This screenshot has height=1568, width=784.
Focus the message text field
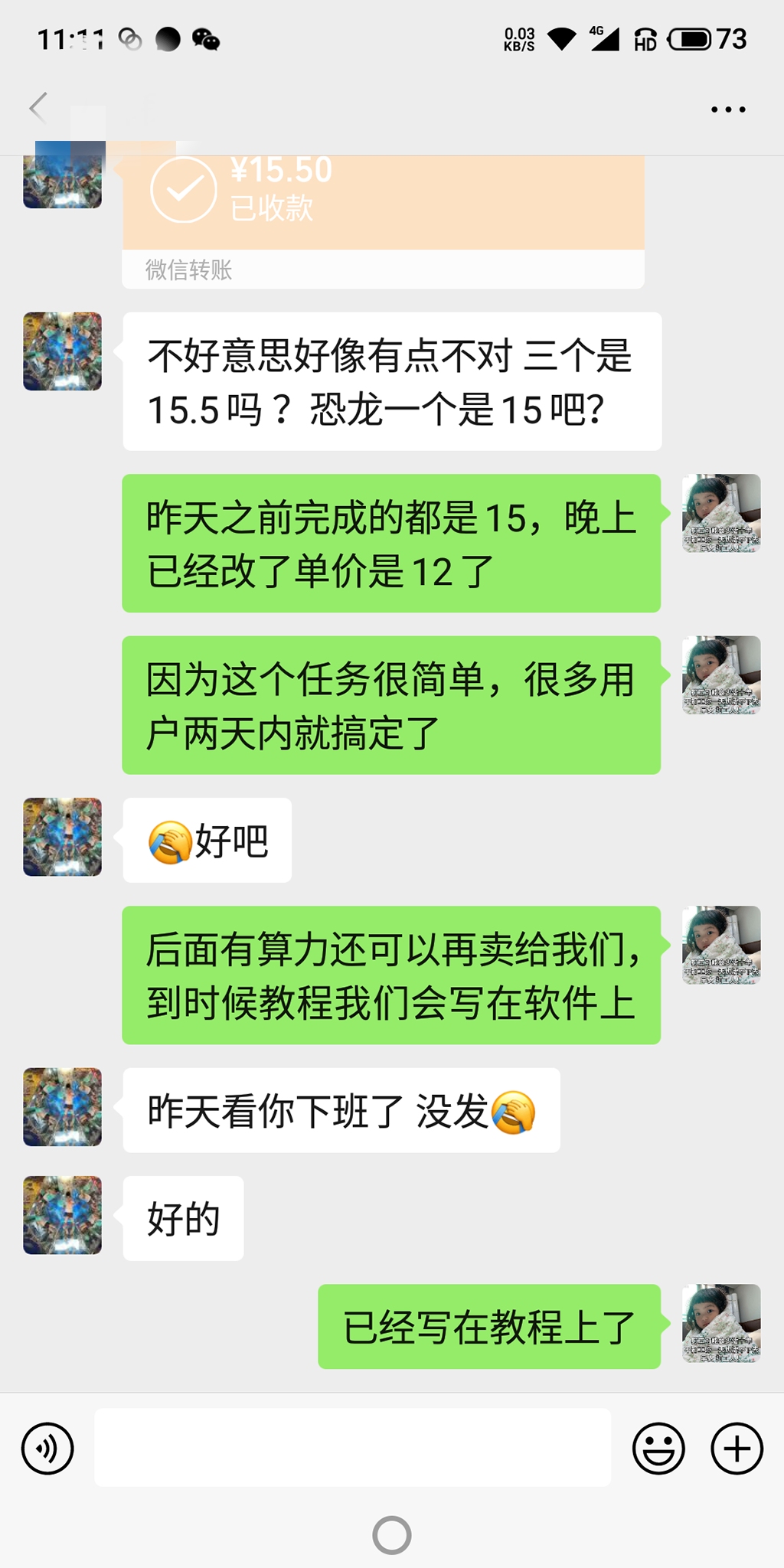pyautogui.click(x=352, y=1447)
